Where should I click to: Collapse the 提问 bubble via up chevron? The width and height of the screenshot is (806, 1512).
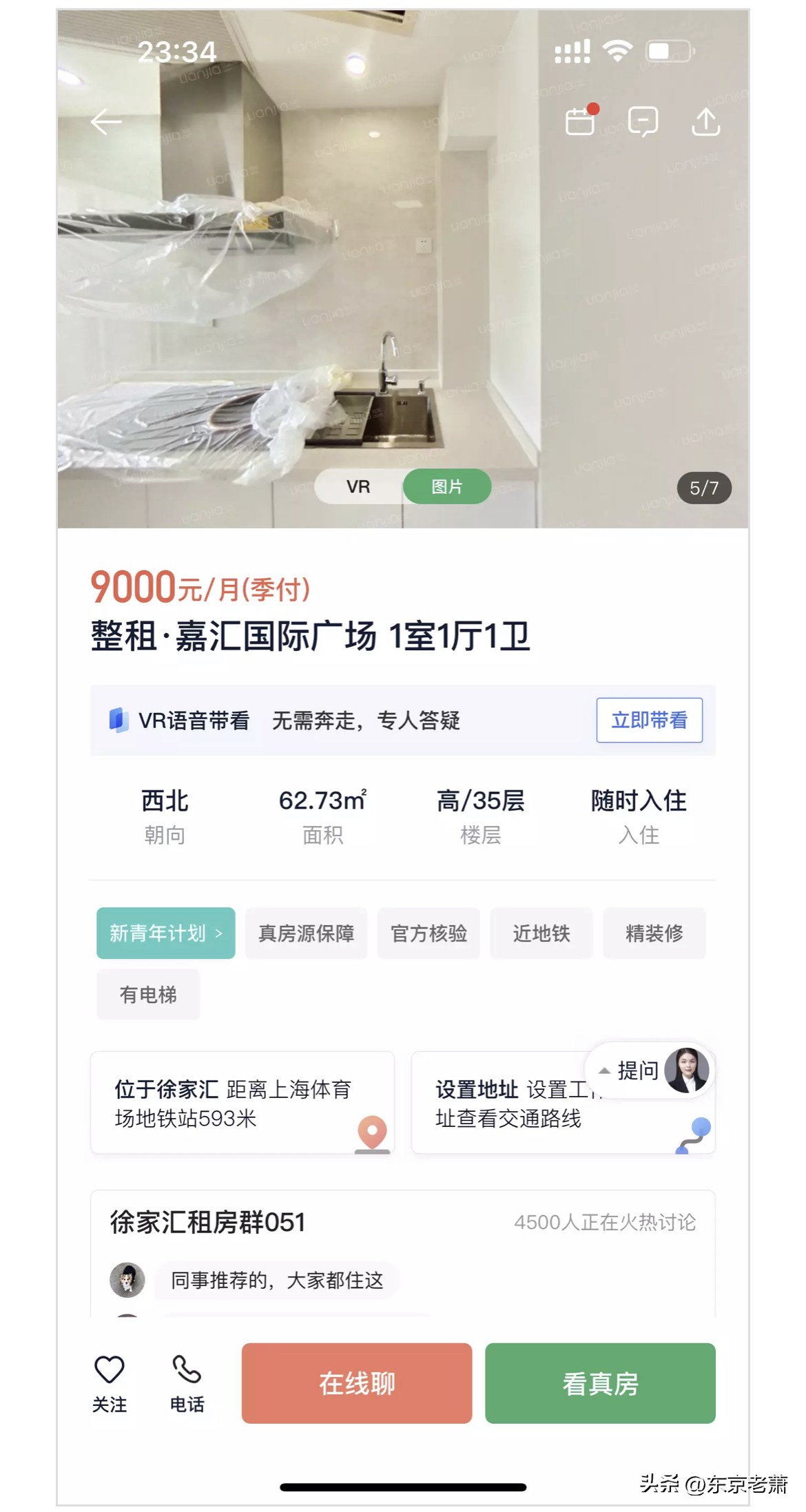pyautogui.click(x=604, y=1070)
